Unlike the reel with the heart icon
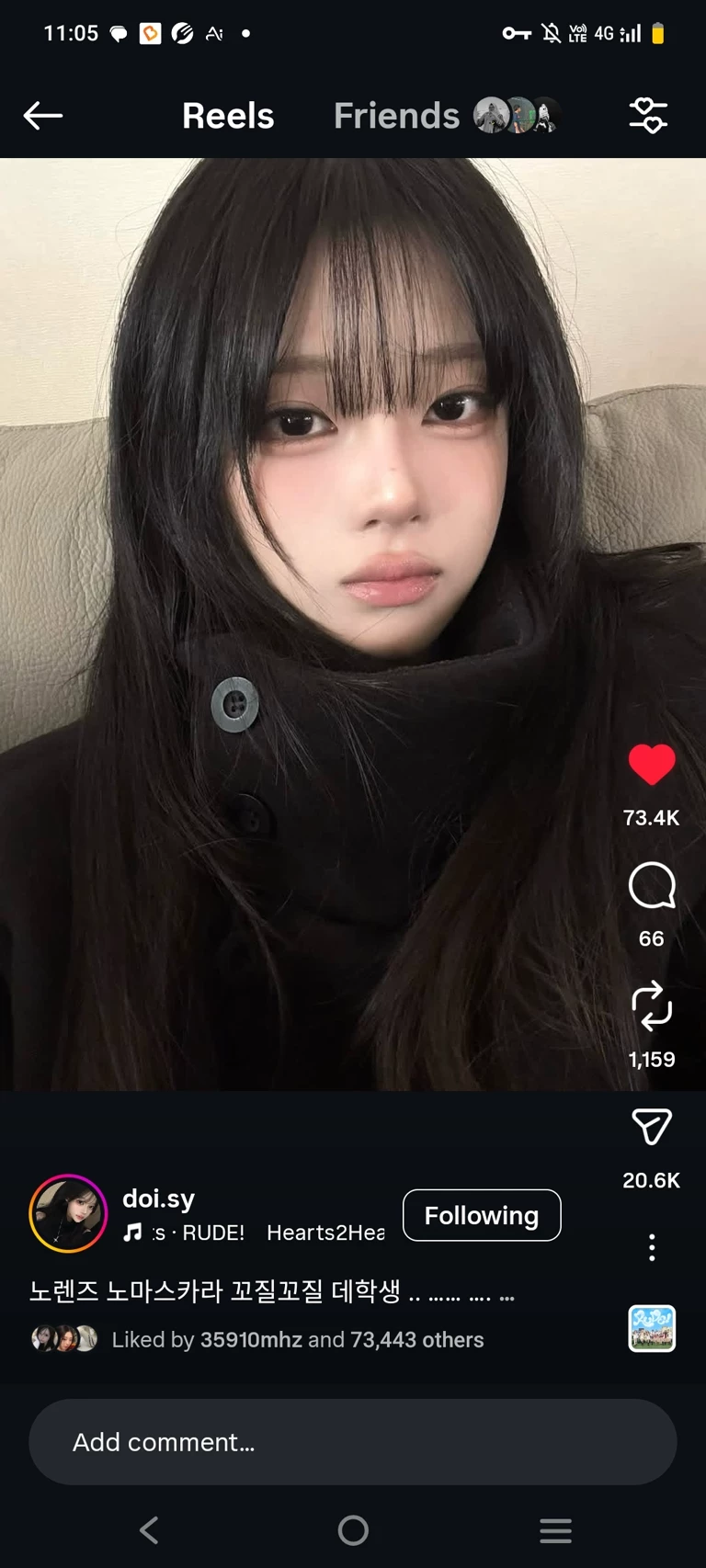Image resolution: width=706 pixels, height=1568 pixels. (652, 765)
